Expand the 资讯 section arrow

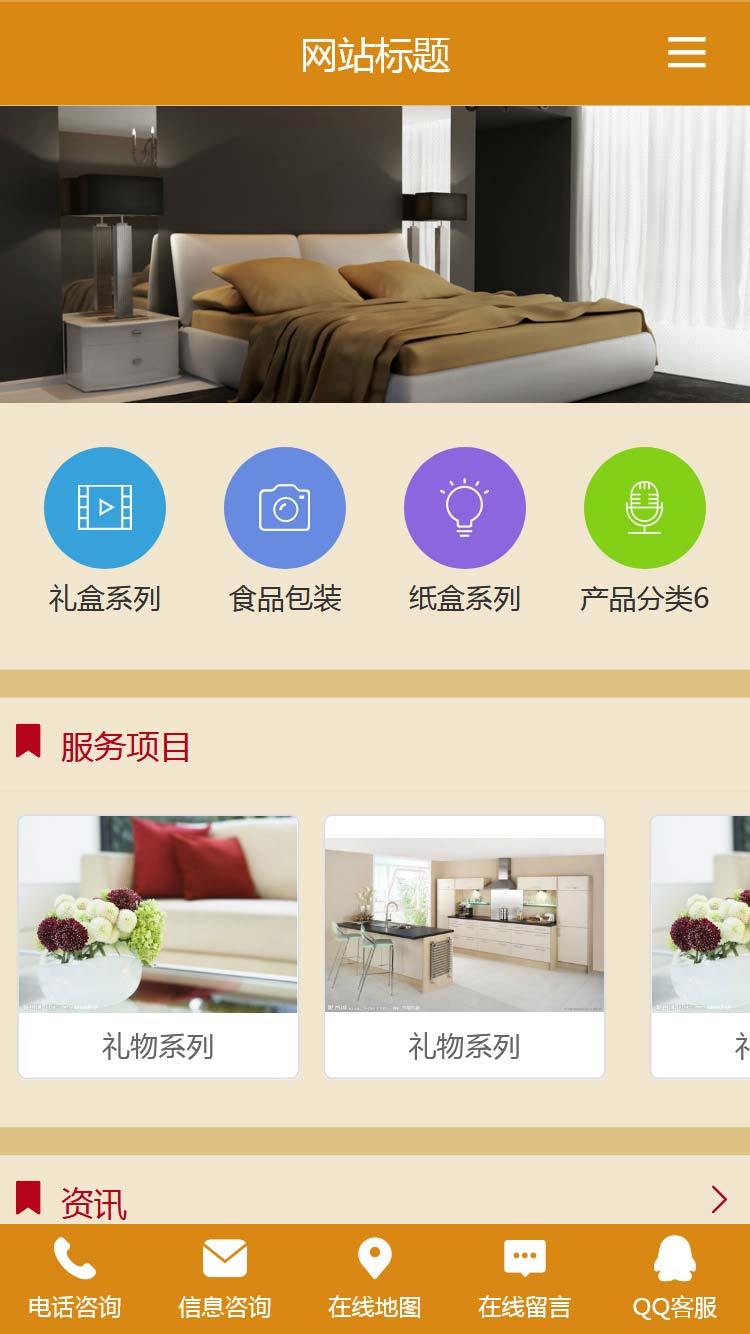[719, 1199]
